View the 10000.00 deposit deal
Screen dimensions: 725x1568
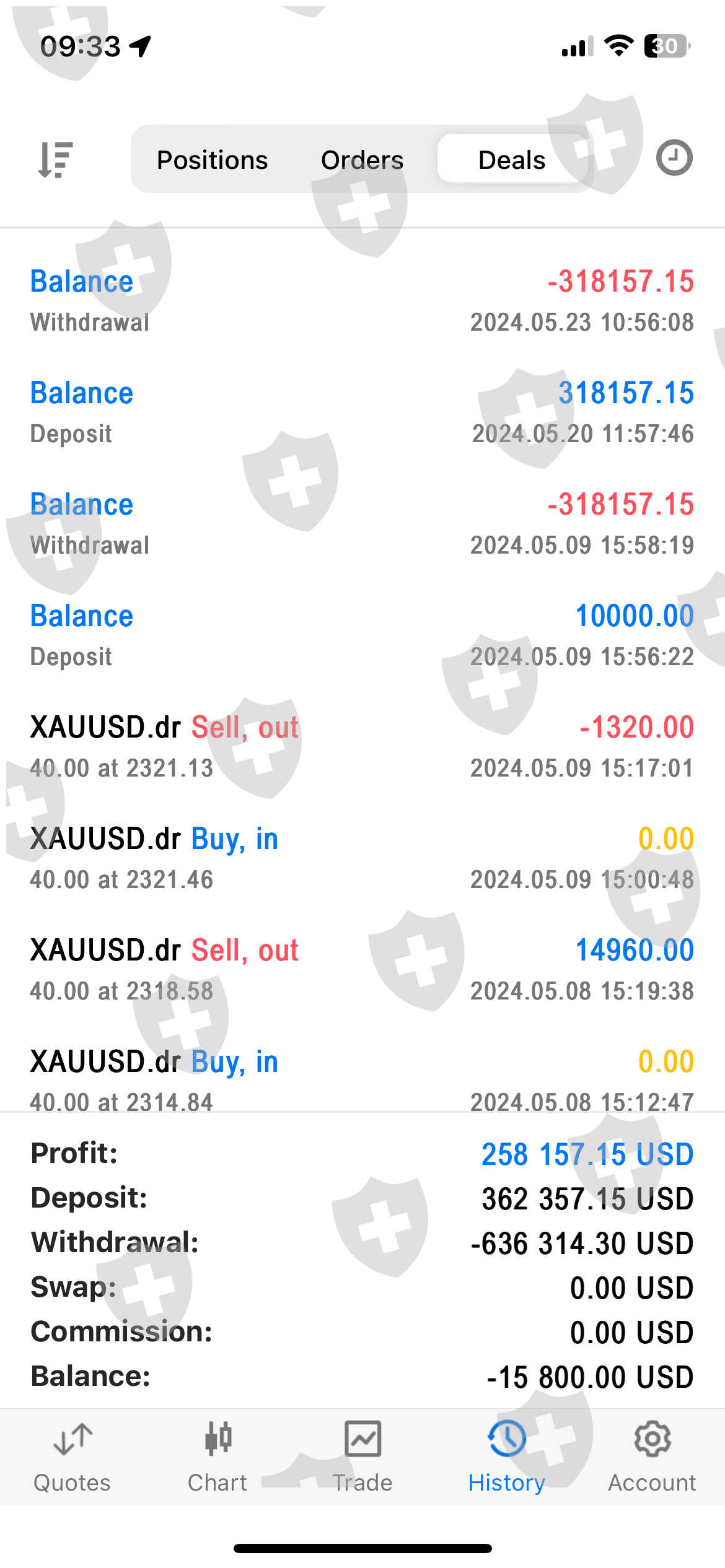tap(362, 635)
